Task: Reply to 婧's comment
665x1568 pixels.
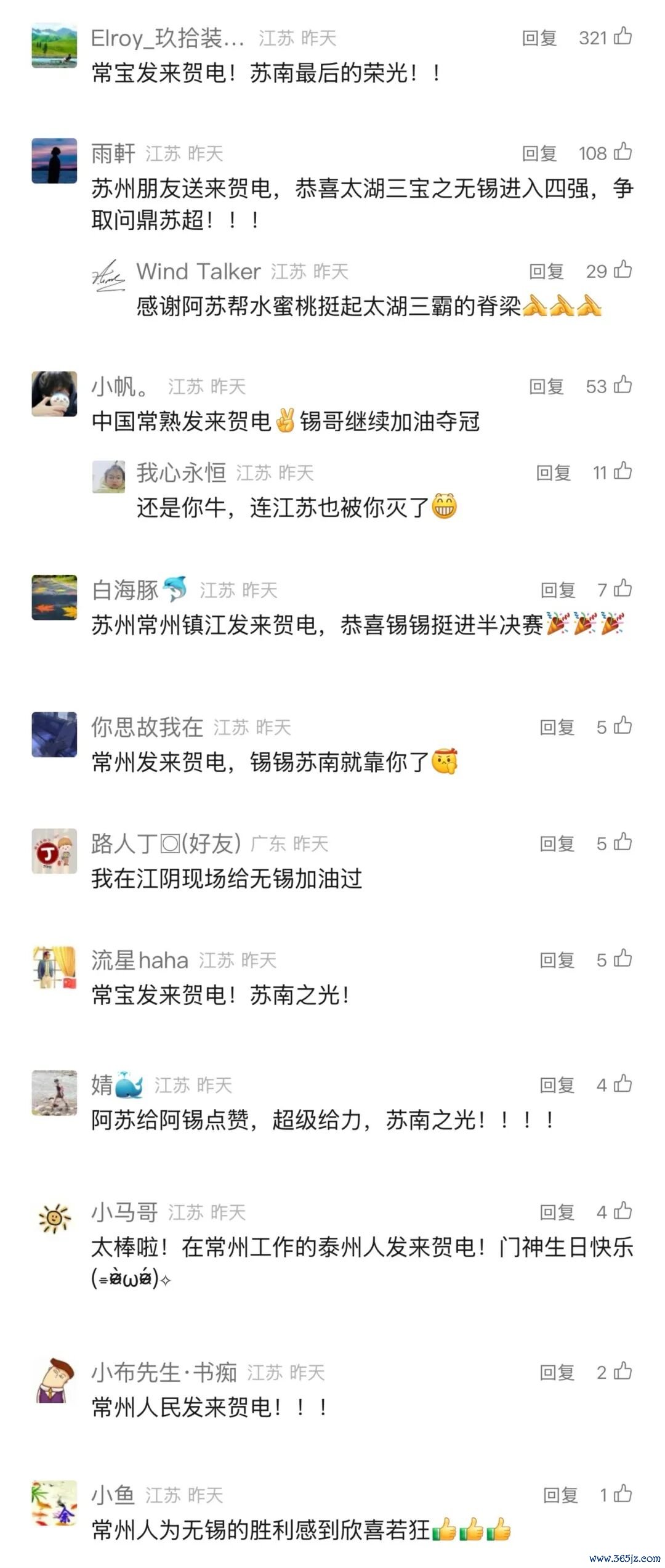Action: (557, 1085)
